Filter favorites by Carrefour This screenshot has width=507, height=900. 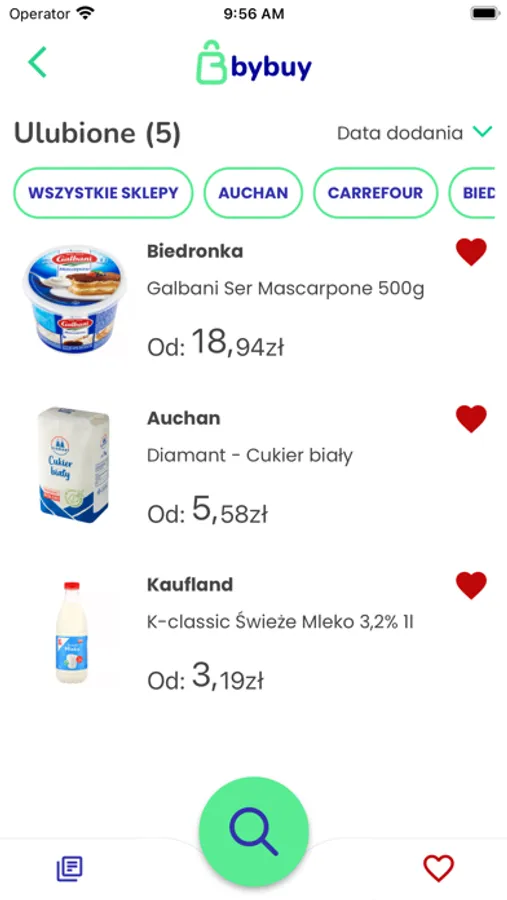pyautogui.click(x=376, y=193)
